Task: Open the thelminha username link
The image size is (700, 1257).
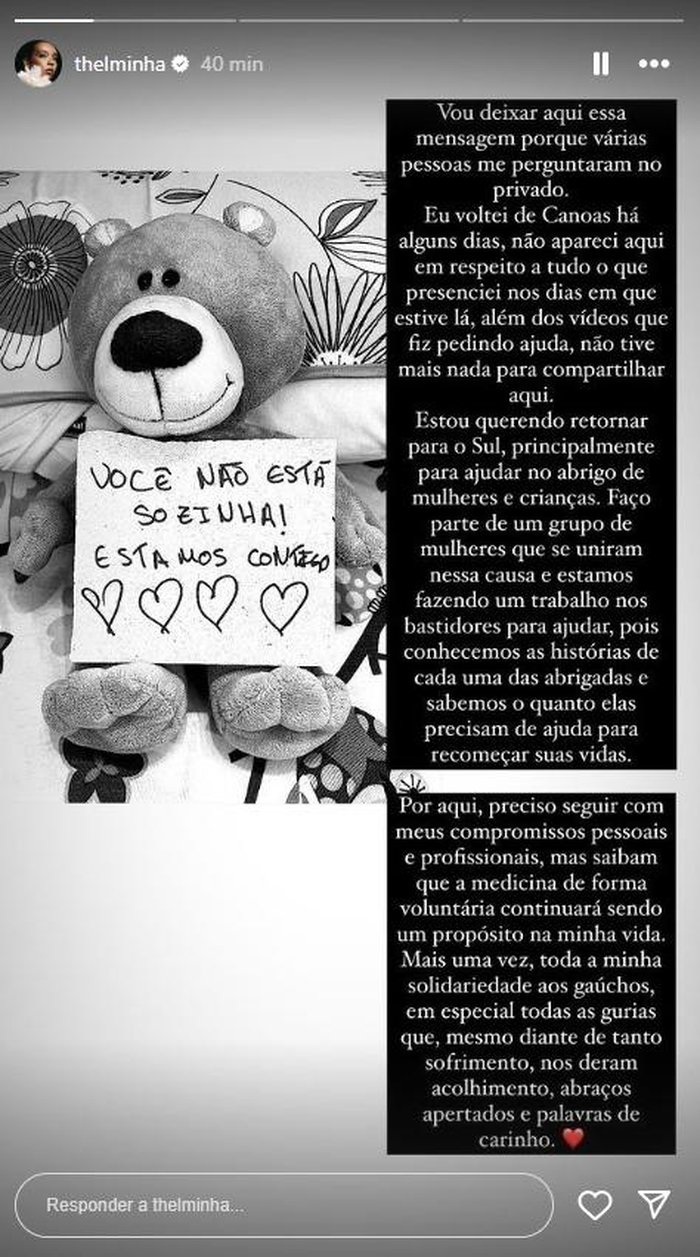Action: (120, 64)
